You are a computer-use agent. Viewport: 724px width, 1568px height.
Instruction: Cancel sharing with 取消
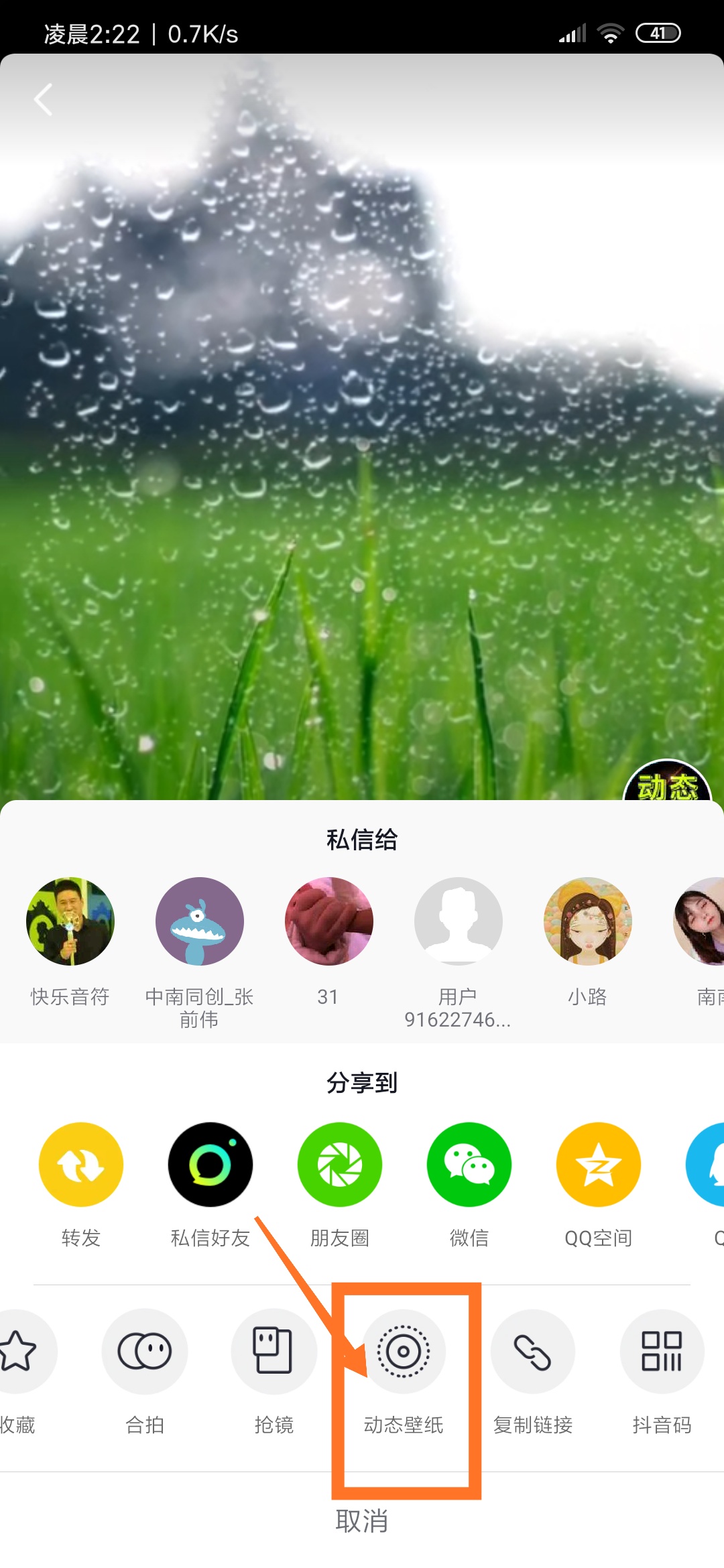tap(362, 1521)
